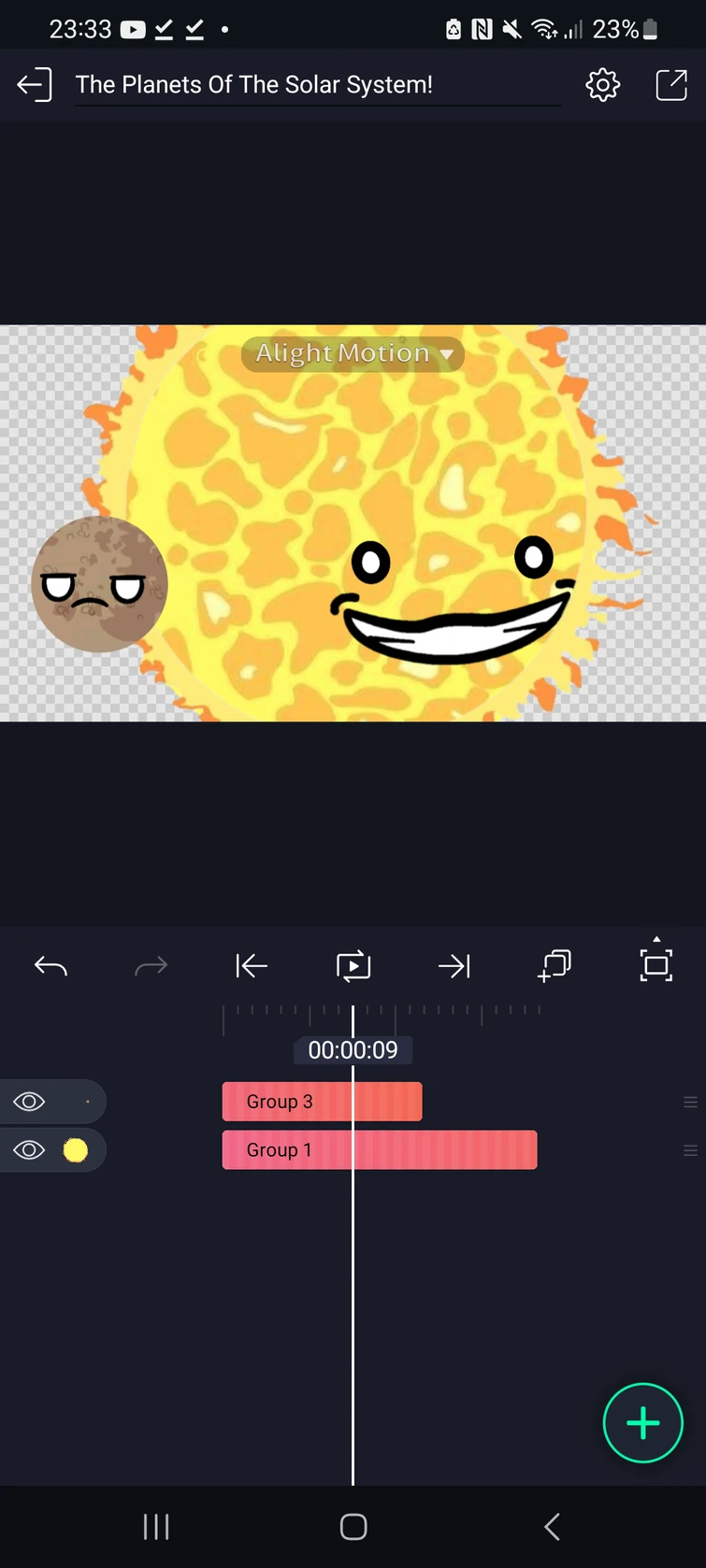
Task: Hide the Group 1 layer
Action: point(29,1149)
